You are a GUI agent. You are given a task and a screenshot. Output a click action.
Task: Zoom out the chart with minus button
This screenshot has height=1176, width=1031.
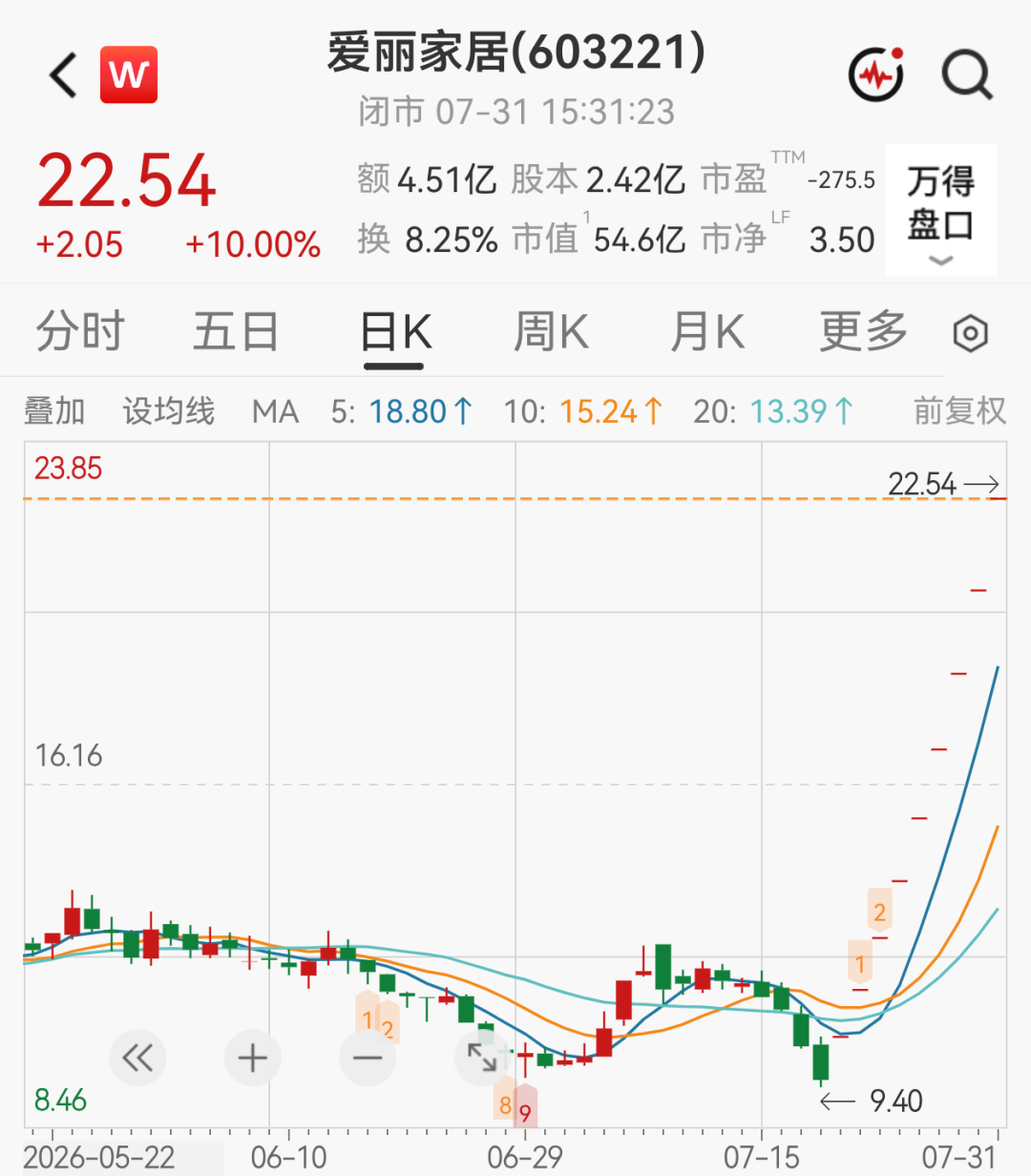pos(368,1058)
